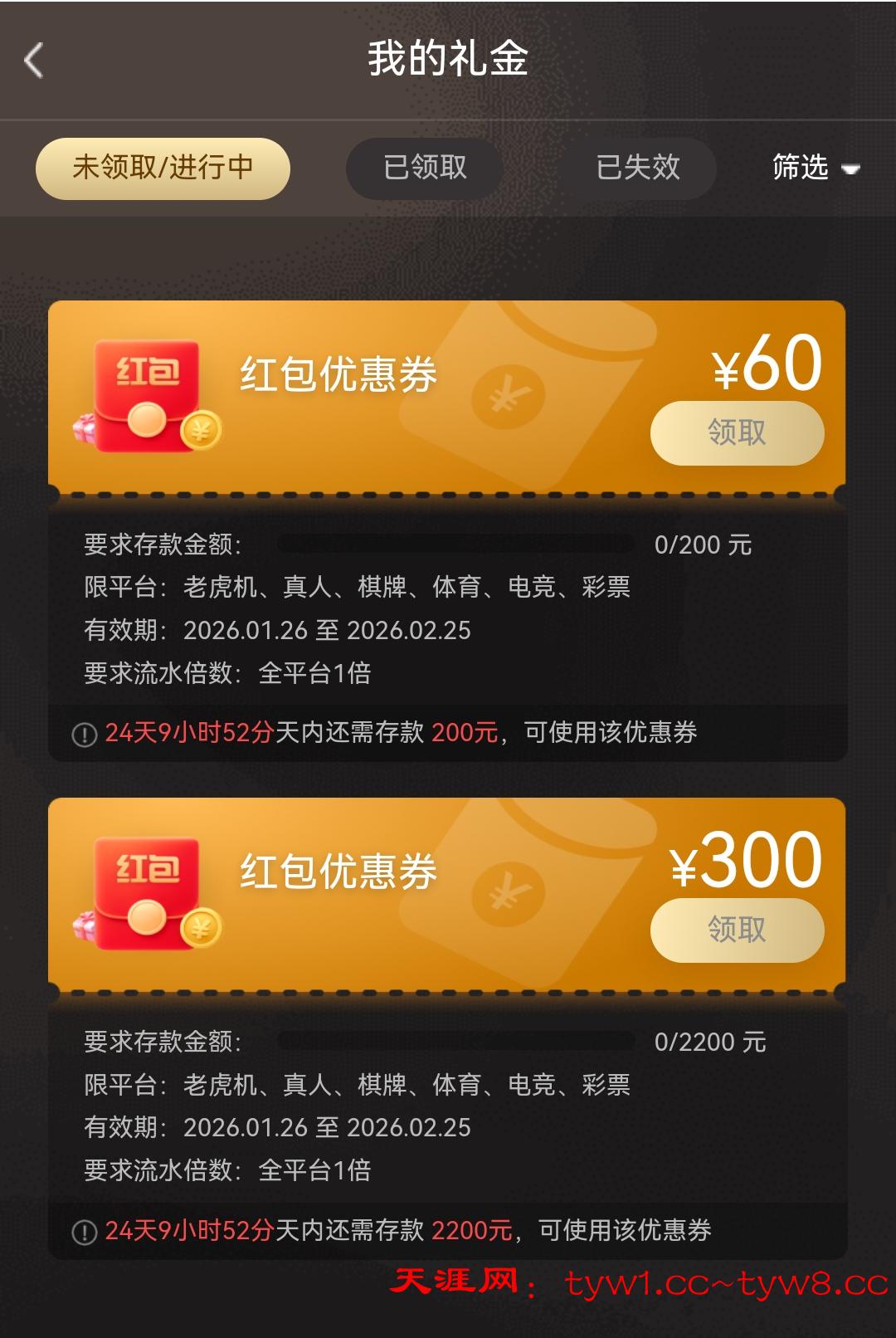This screenshot has height=1338, width=896.
Task: Open the 筛选 filter dropdown
Action: [815, 168]
